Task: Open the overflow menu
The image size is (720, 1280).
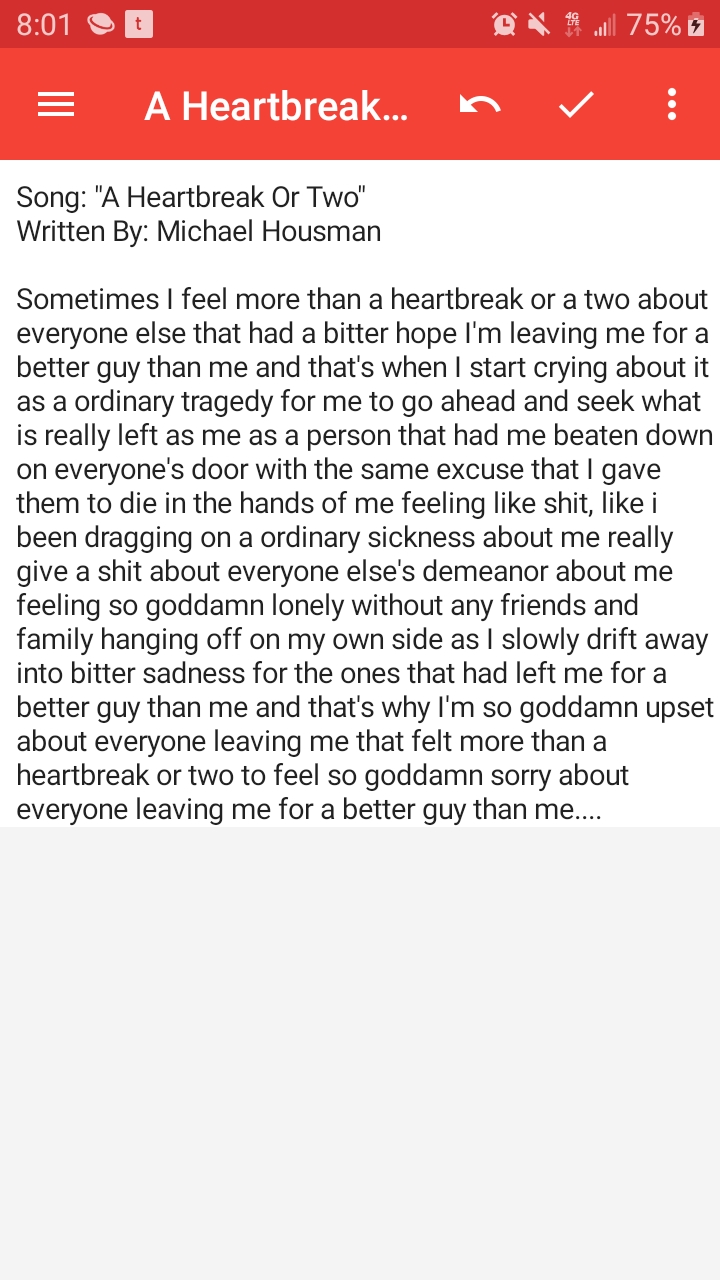Action: pyautogui.click(x=672, y=104)
